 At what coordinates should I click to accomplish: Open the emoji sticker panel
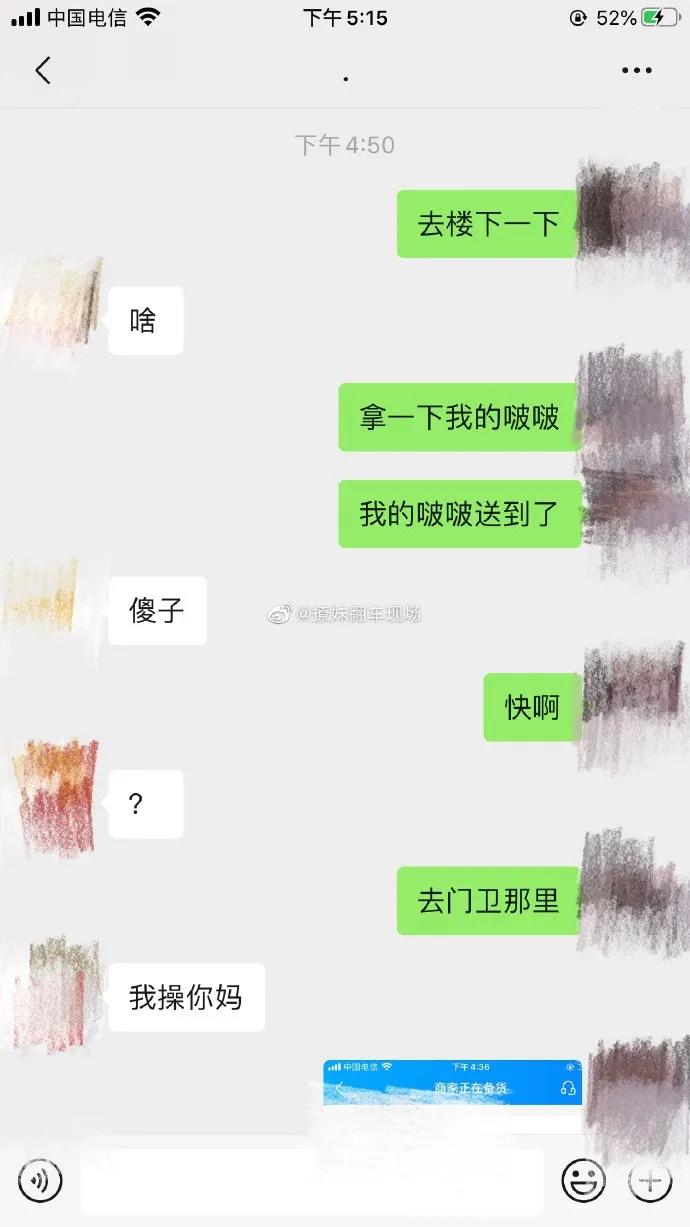coord(583,1182)
